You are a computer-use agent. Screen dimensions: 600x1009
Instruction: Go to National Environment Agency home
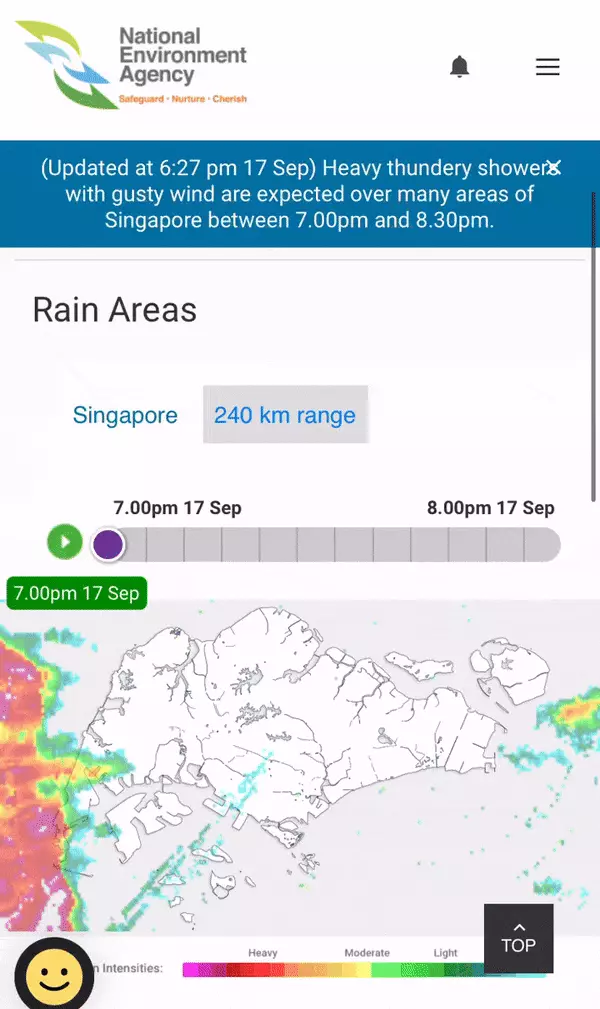(x=132, y=67)
